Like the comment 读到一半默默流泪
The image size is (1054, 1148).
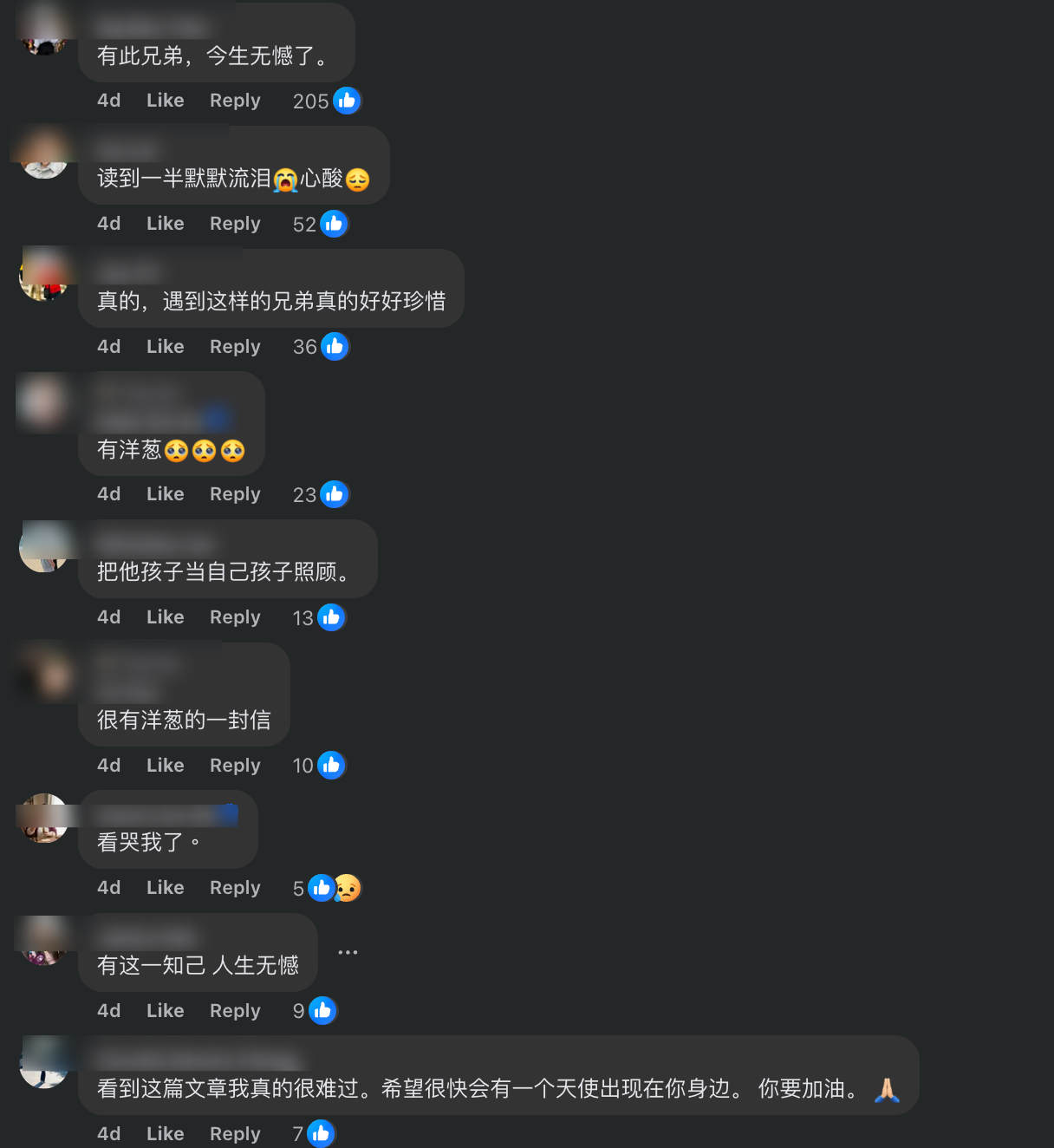[165, 224]
